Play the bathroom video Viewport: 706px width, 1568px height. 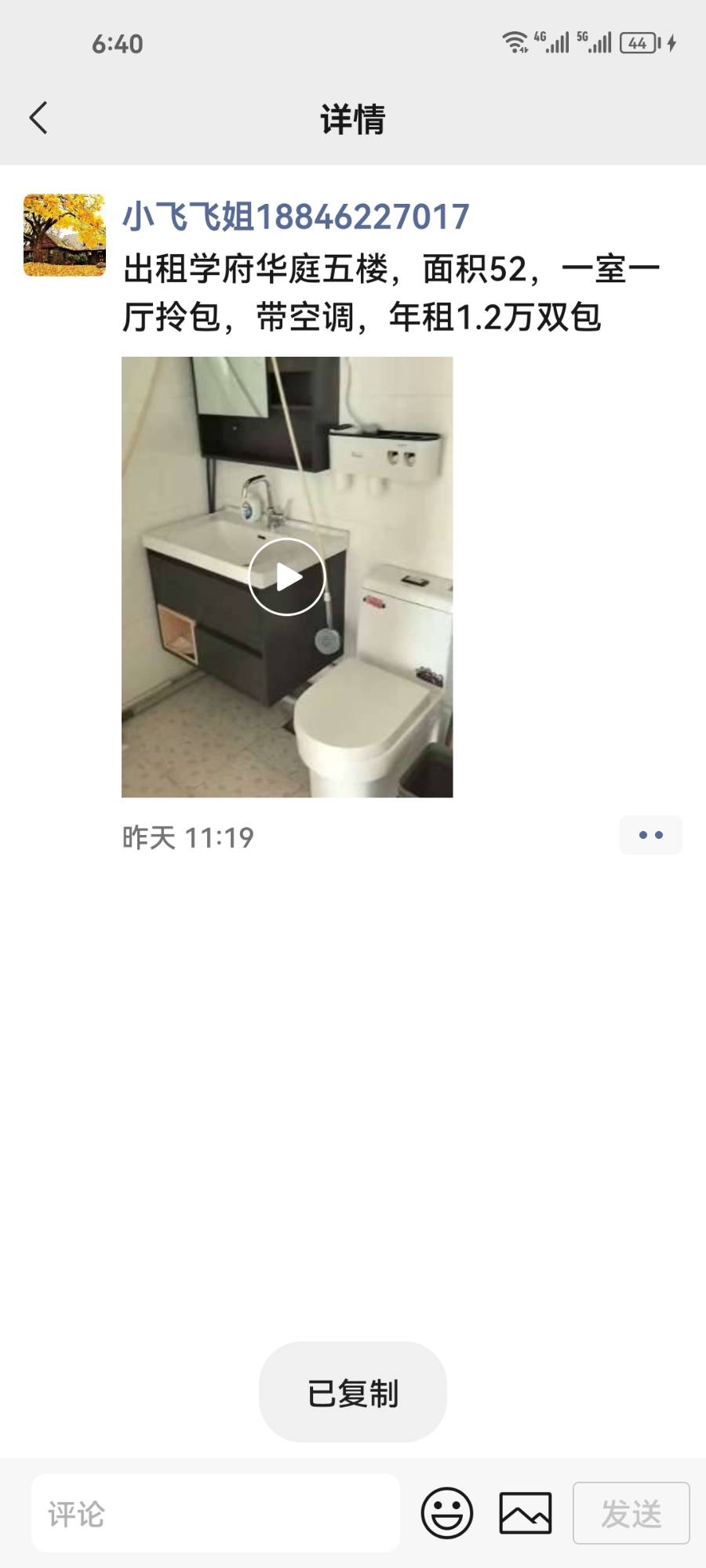(x=287, y=577)
